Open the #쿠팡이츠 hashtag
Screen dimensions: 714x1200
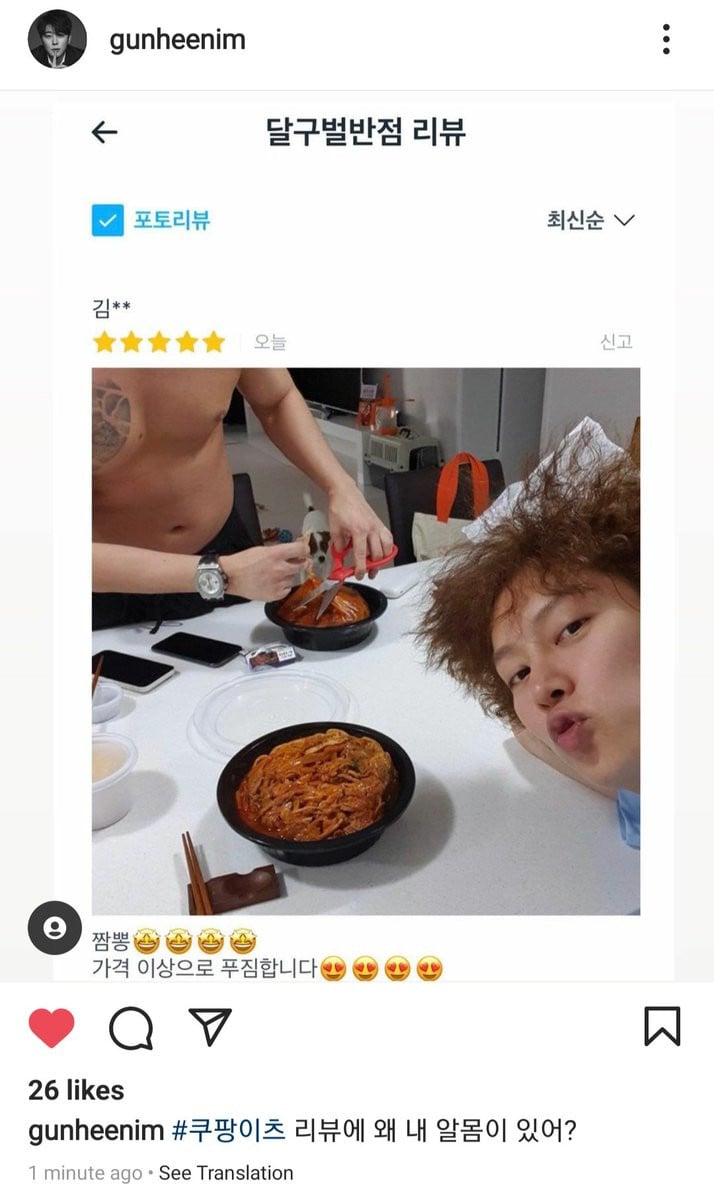point(229,1131)
